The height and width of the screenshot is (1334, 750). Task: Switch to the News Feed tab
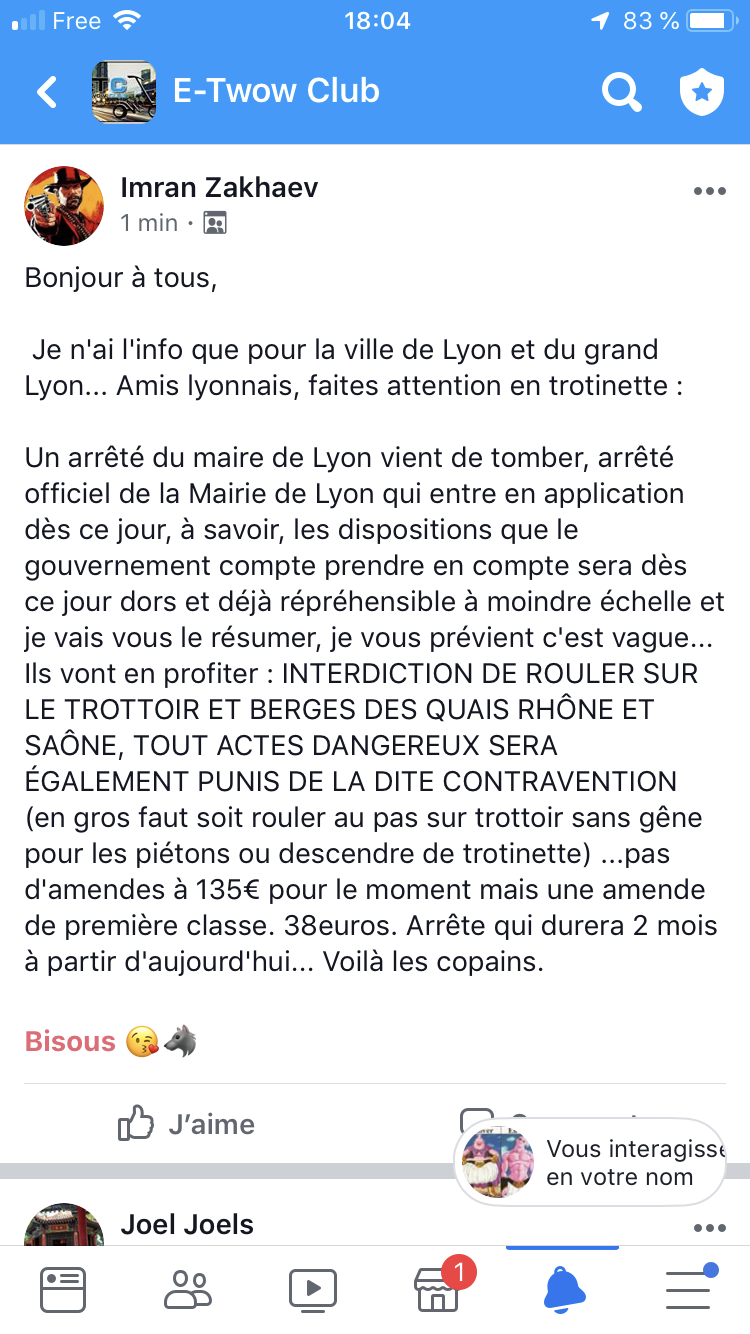tap(63, 1290)
